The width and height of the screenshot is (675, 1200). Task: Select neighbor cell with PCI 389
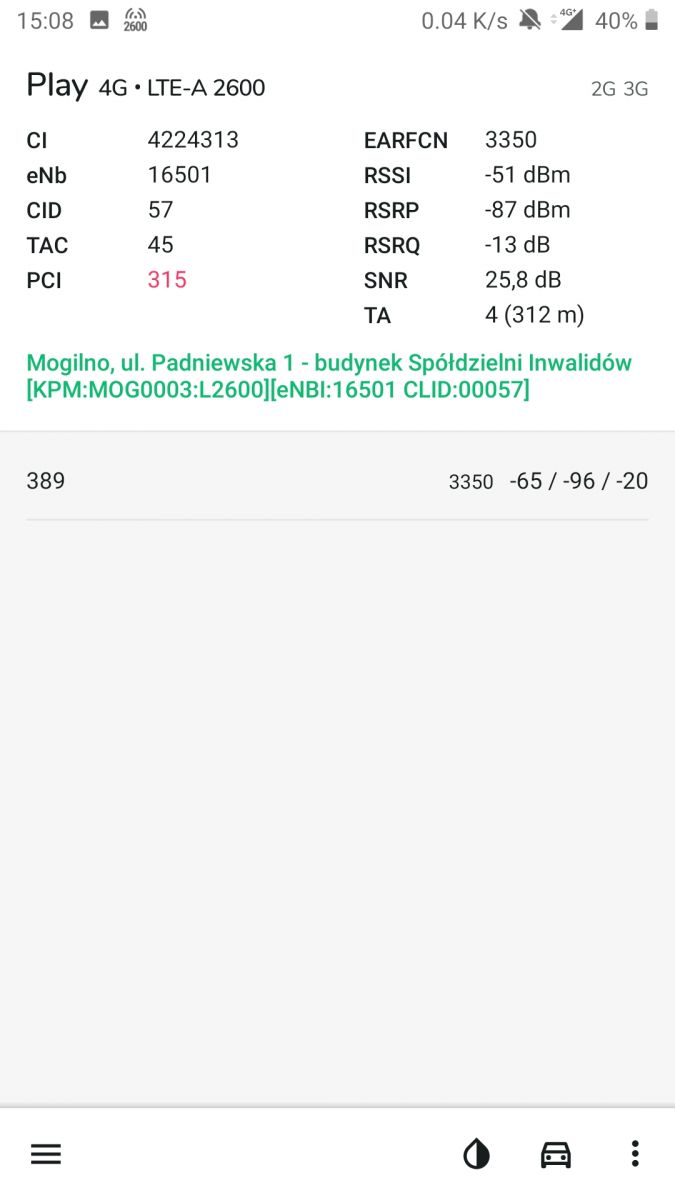click(337, 481)
